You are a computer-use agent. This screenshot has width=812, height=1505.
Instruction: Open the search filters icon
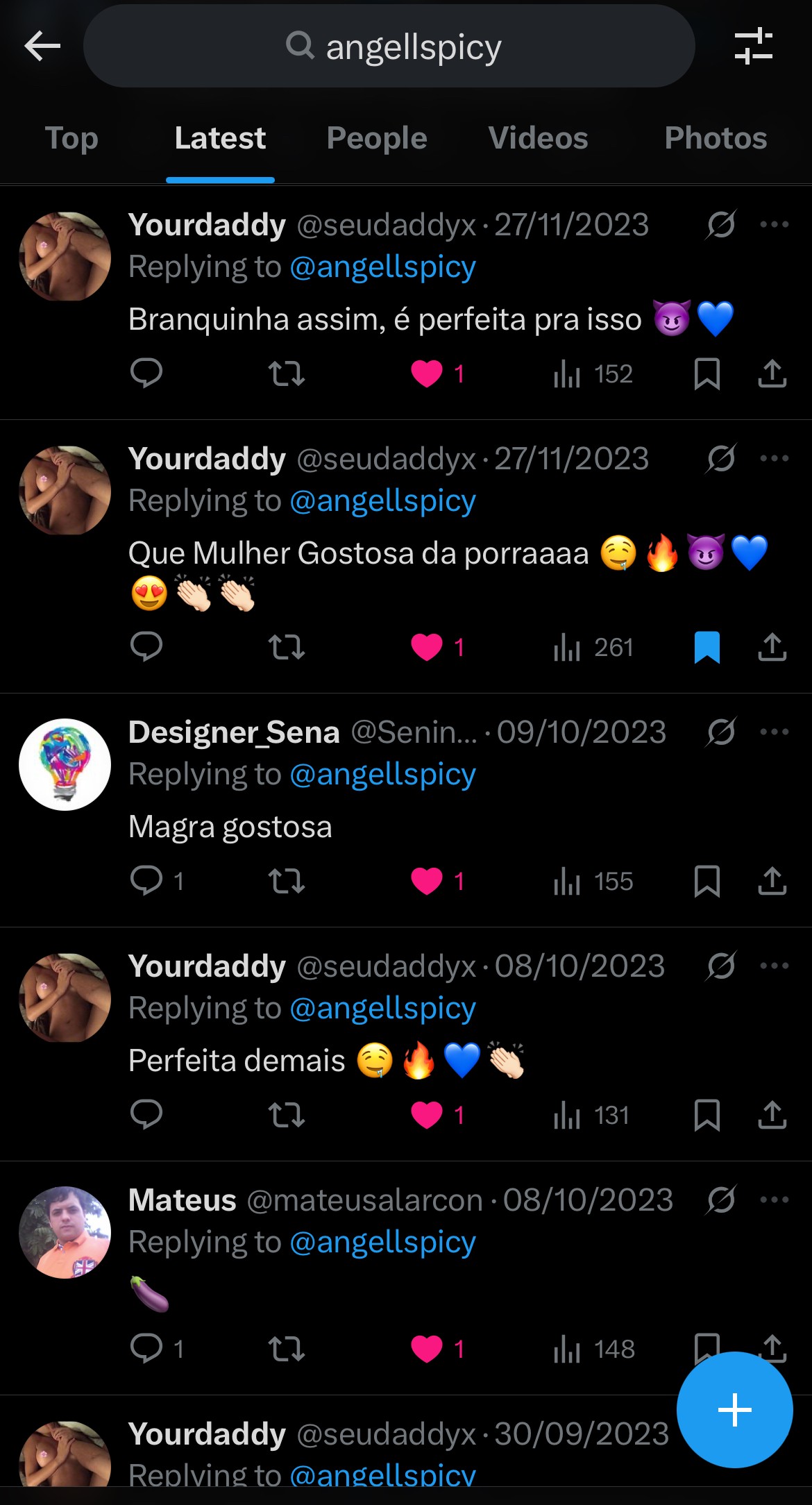coord(753,47)
